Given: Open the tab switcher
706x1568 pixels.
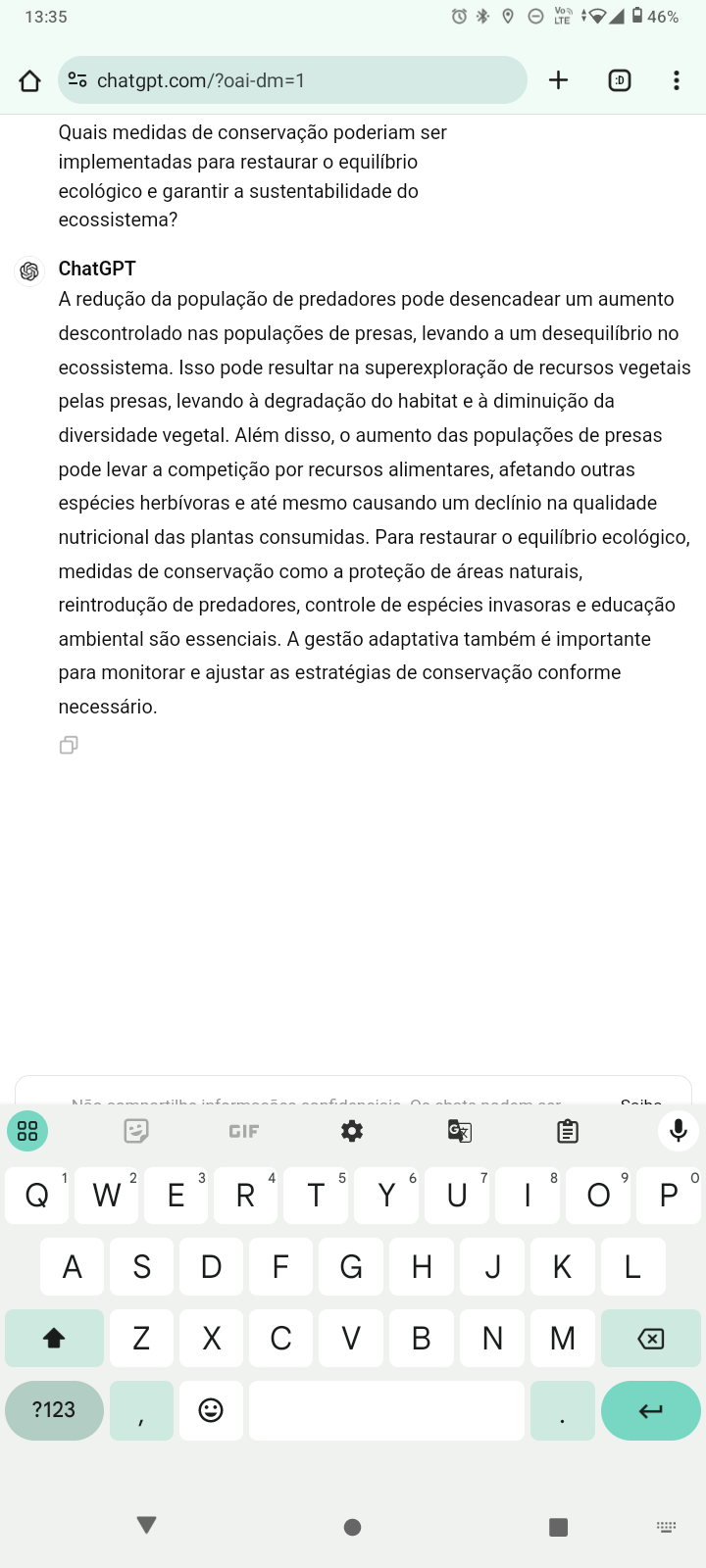Looking at the screenshot, I should (x=619, y=80).
